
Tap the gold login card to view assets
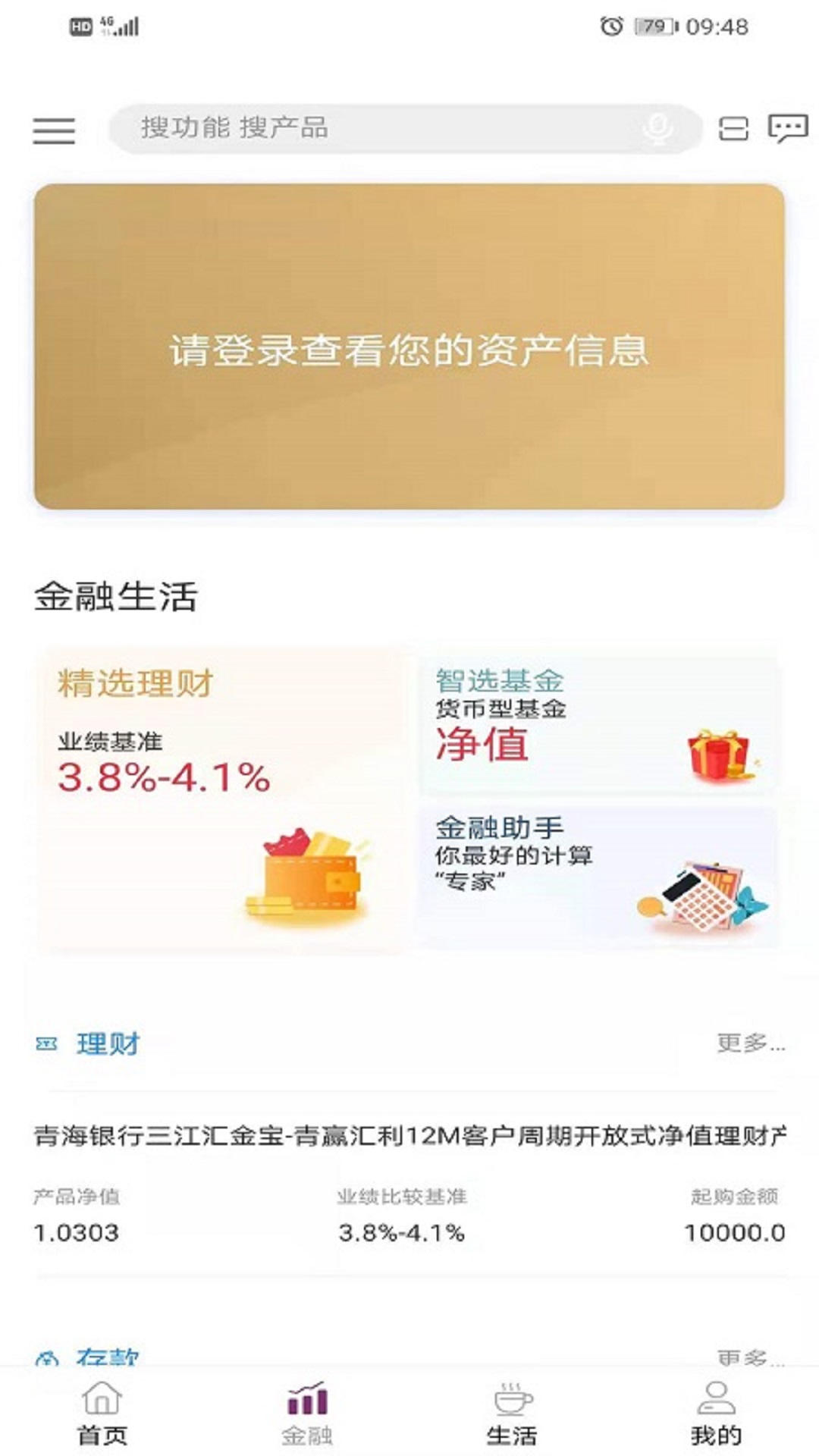point(409,347)
